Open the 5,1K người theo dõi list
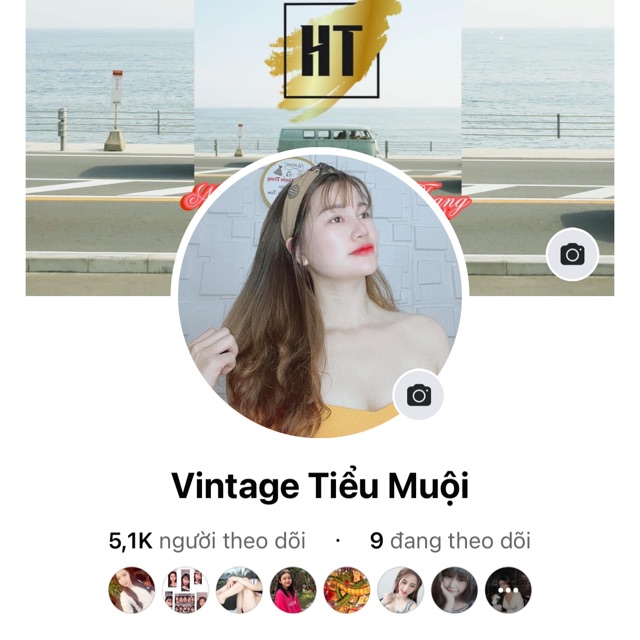640x640 pixels. 207,542
